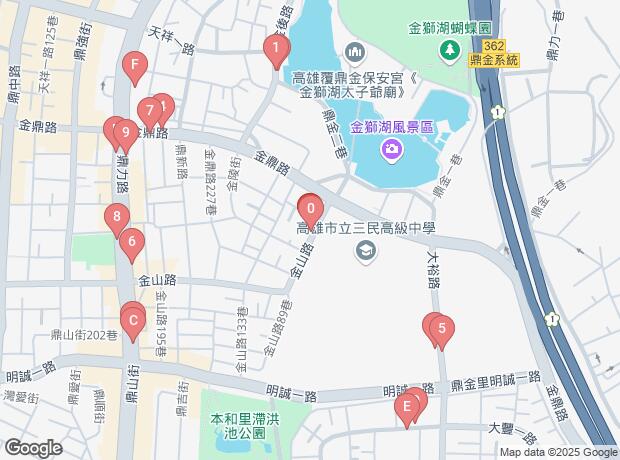
Task: Open marker 5 near 大裕路
Action: point(441,328)
